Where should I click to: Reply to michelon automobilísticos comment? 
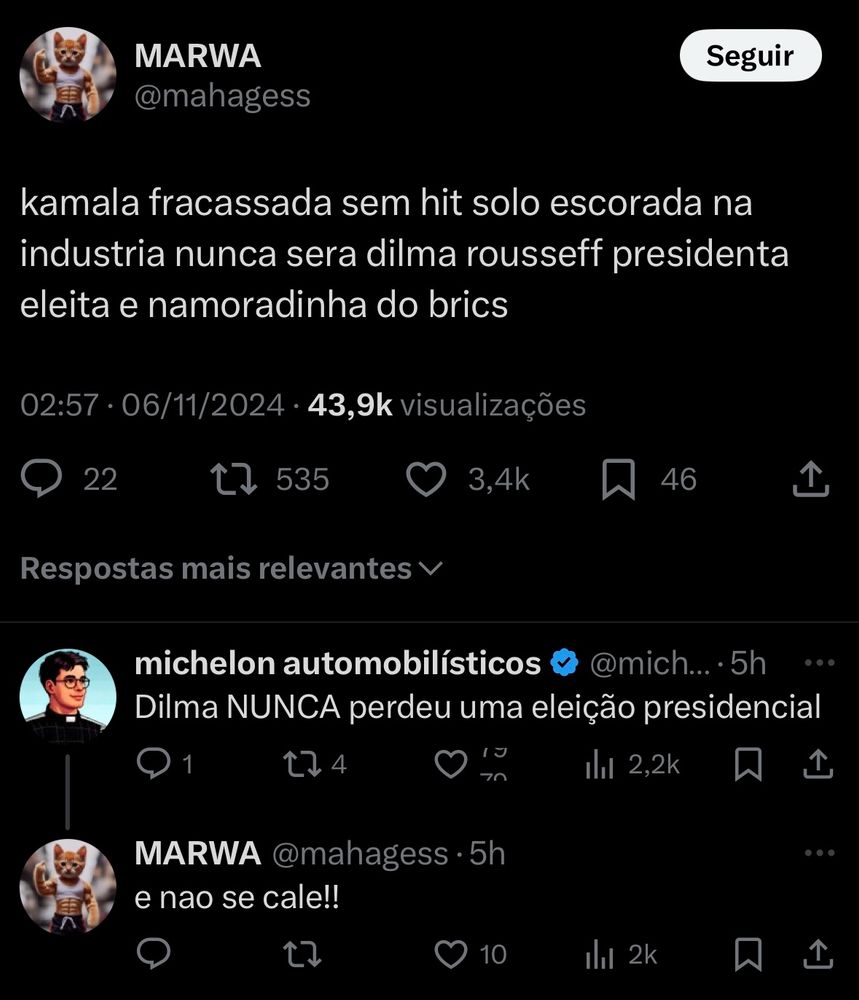click(153, 765)
